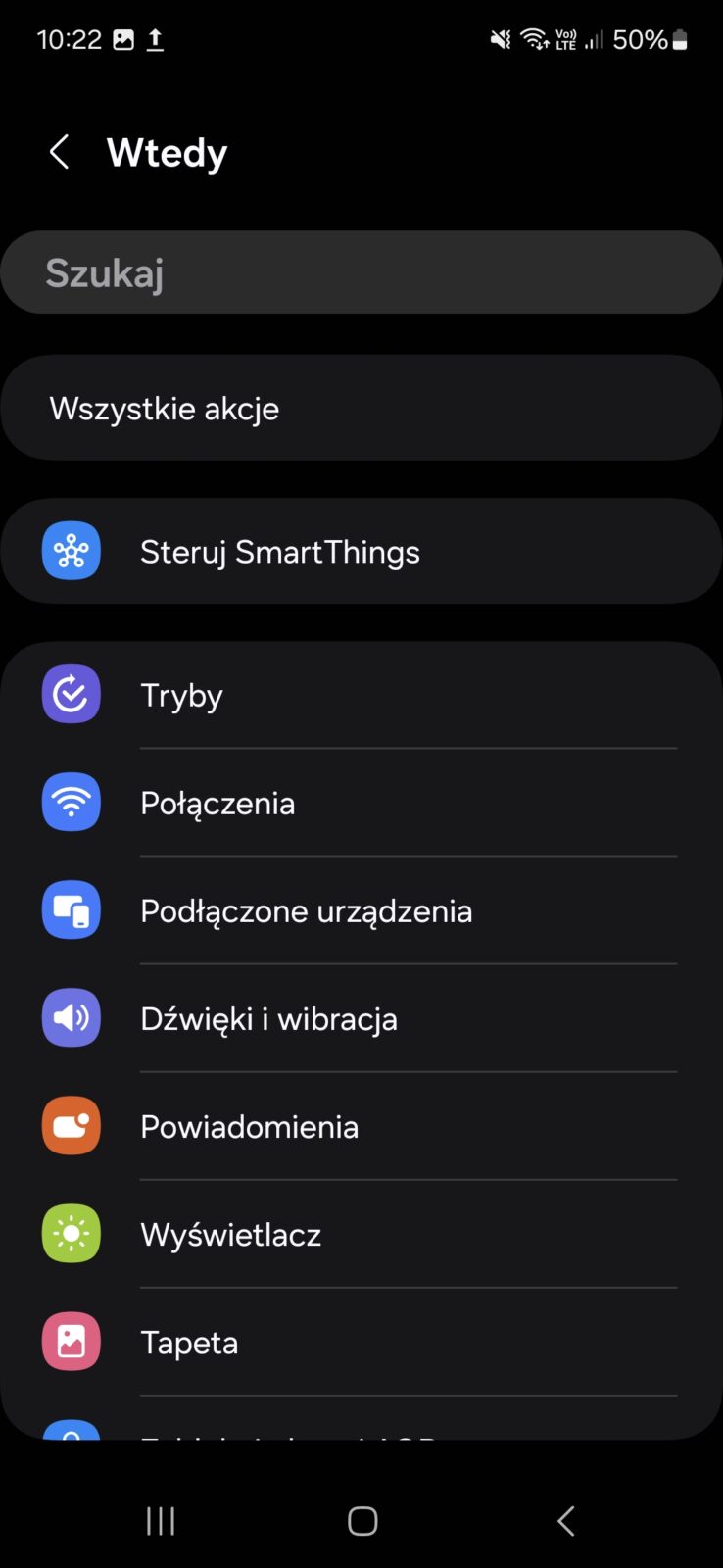
Task: Tap the system home button
Action: pos(362,1521)
